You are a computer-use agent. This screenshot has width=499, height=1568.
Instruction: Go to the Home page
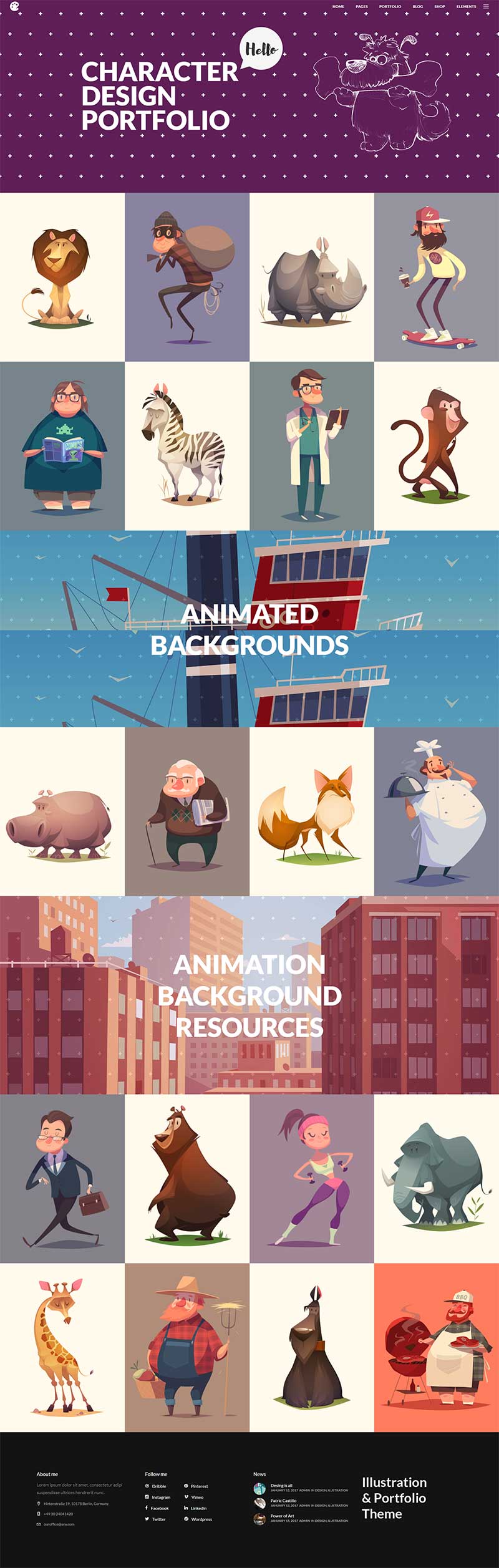click(x=338, y=6)
